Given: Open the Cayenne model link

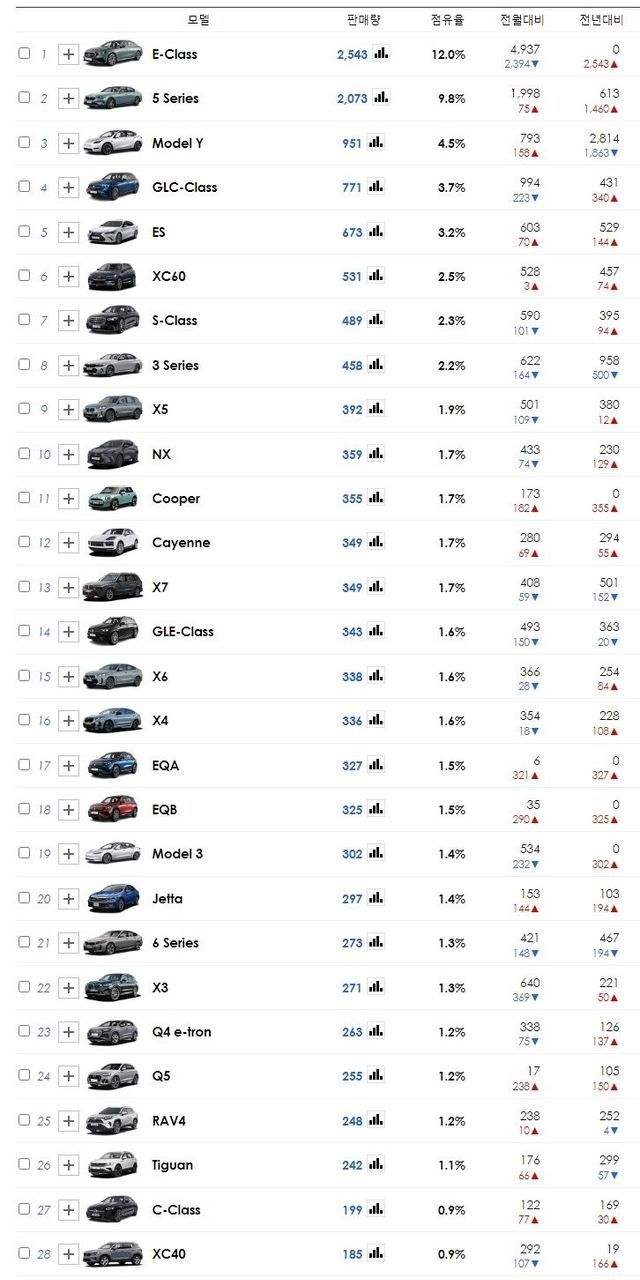Looking at the screenshot, I should [x=181, y=542].
